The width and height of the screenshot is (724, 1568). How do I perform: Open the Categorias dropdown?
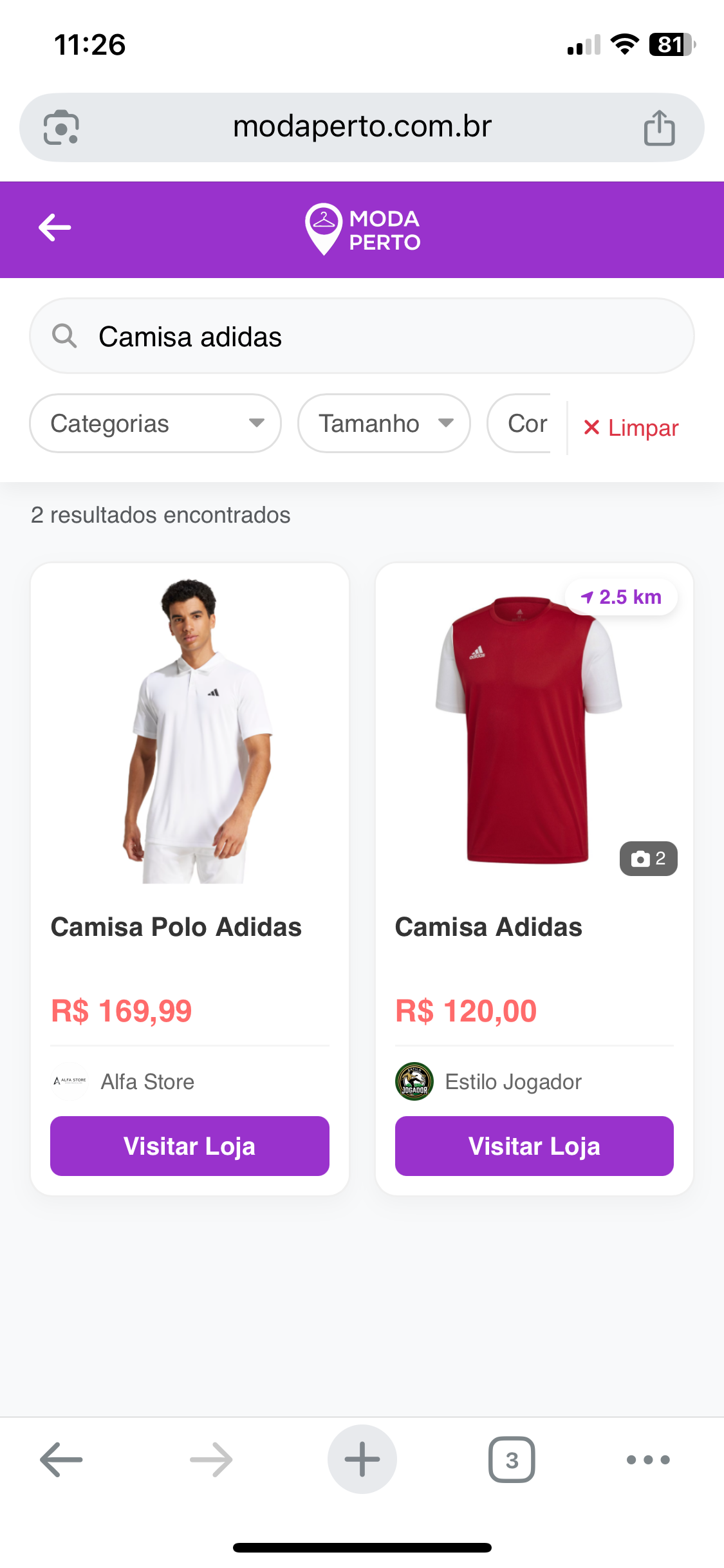point(154,423)
